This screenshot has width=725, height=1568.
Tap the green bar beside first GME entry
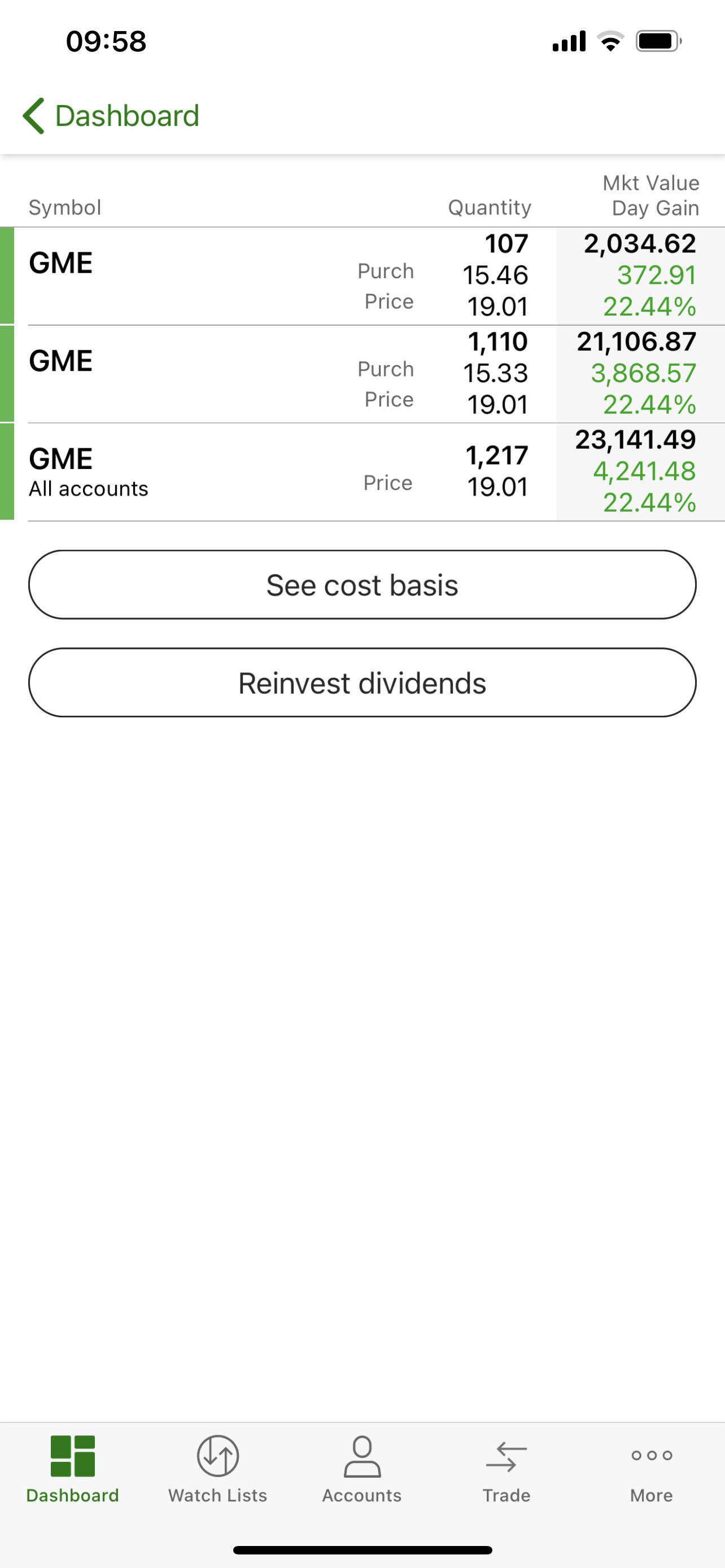6,274
